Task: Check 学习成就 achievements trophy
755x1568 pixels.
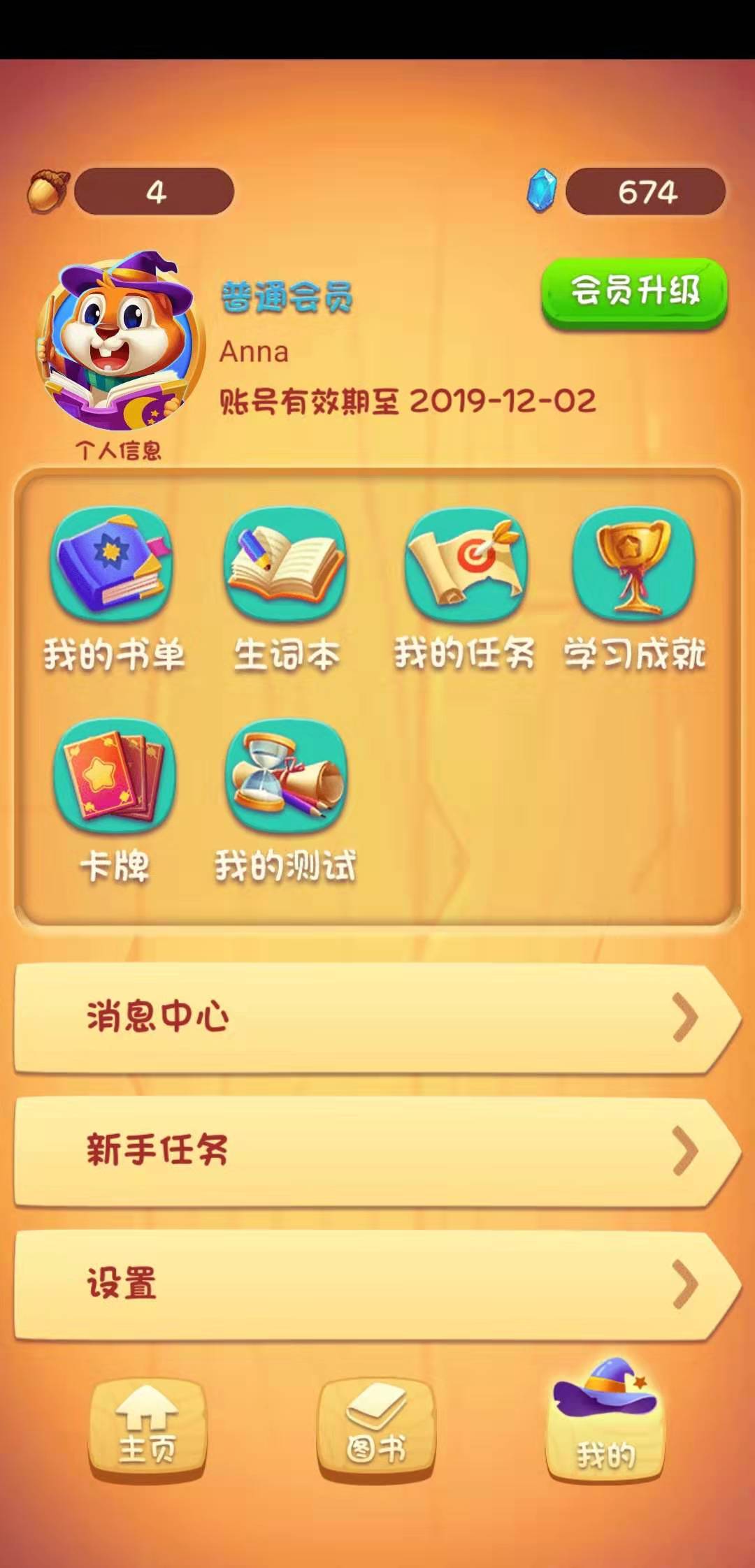Action: coord(633,566)
